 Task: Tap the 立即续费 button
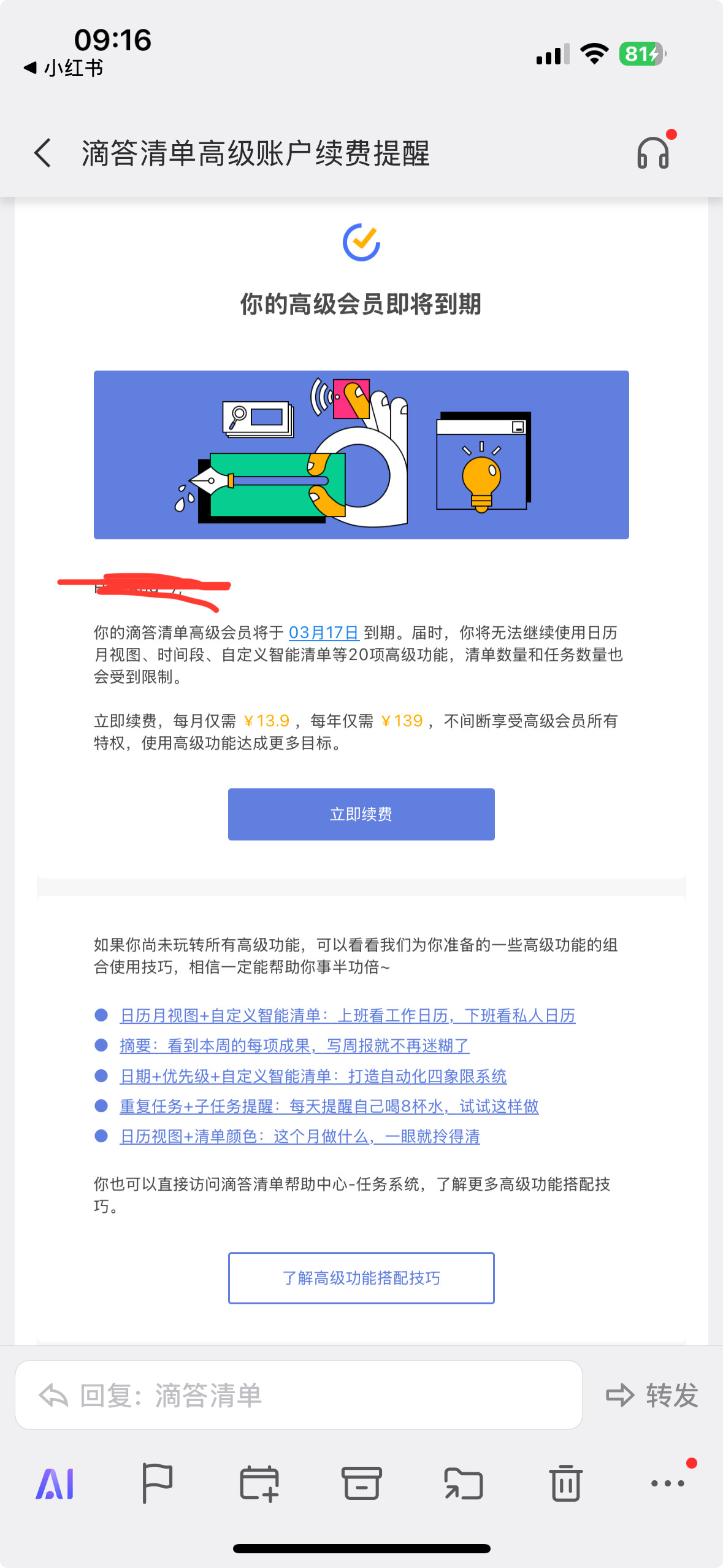click(361, 814)
